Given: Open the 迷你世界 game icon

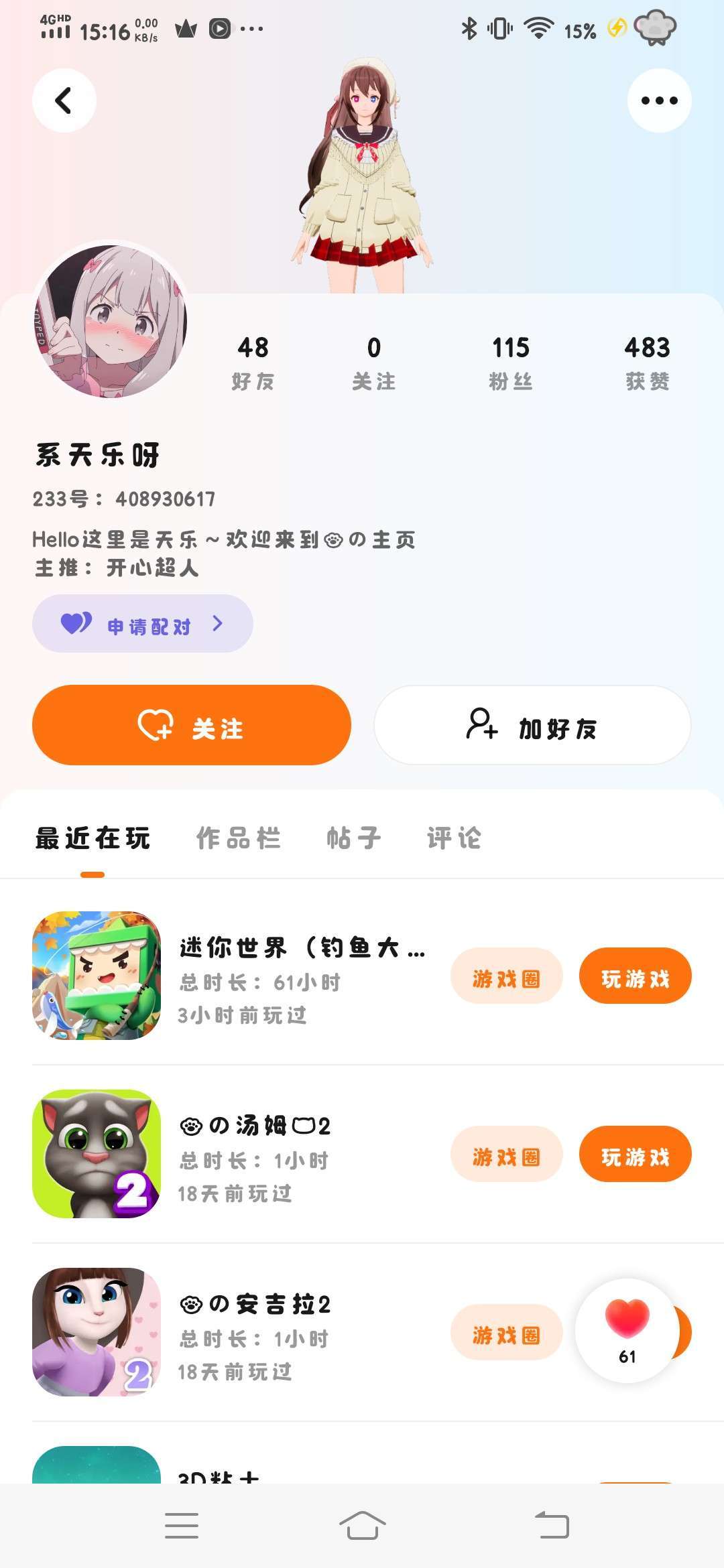Looking at the screenshot, I should tap(97, 976).
